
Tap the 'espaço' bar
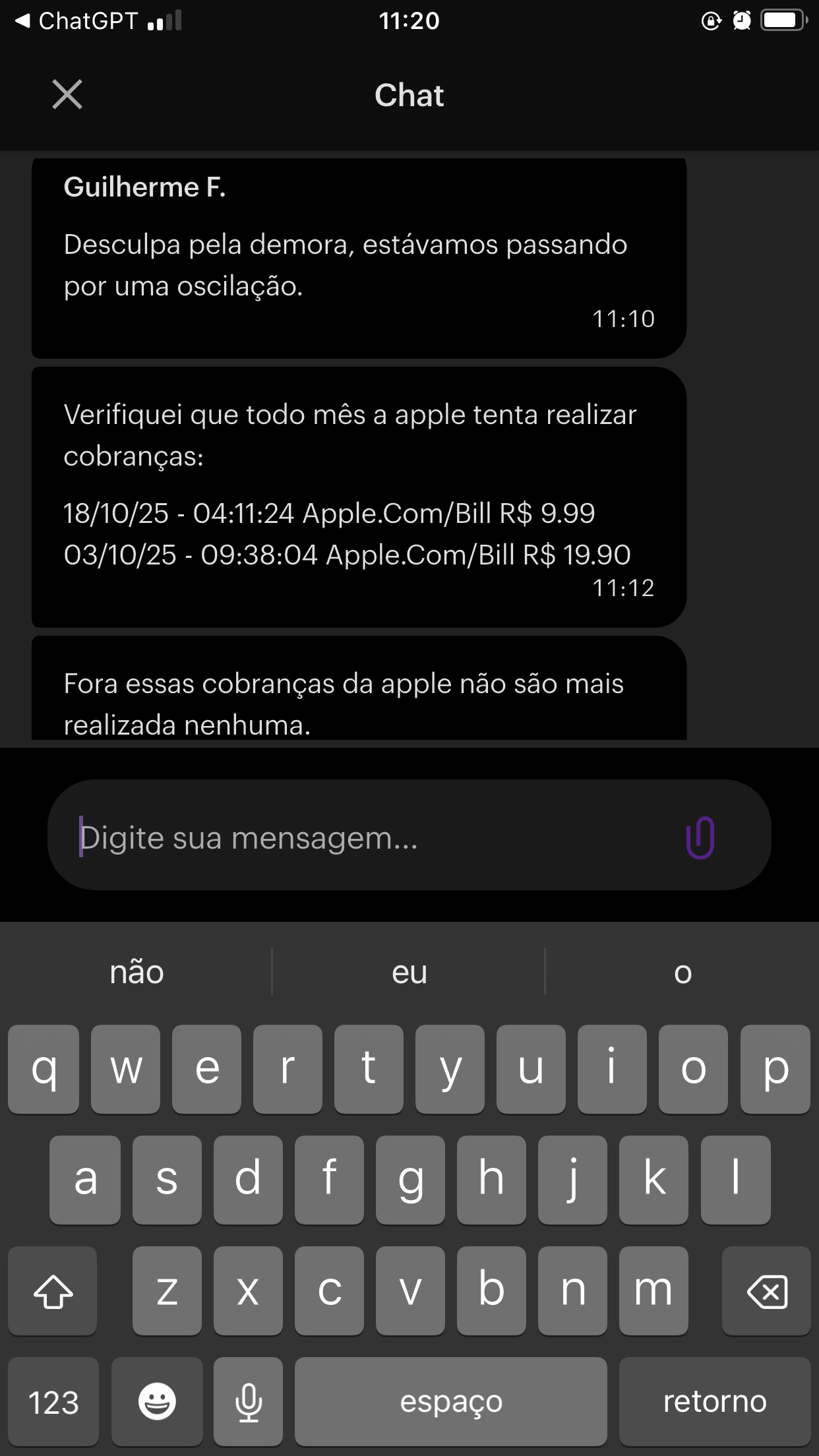coord(451,1401)
